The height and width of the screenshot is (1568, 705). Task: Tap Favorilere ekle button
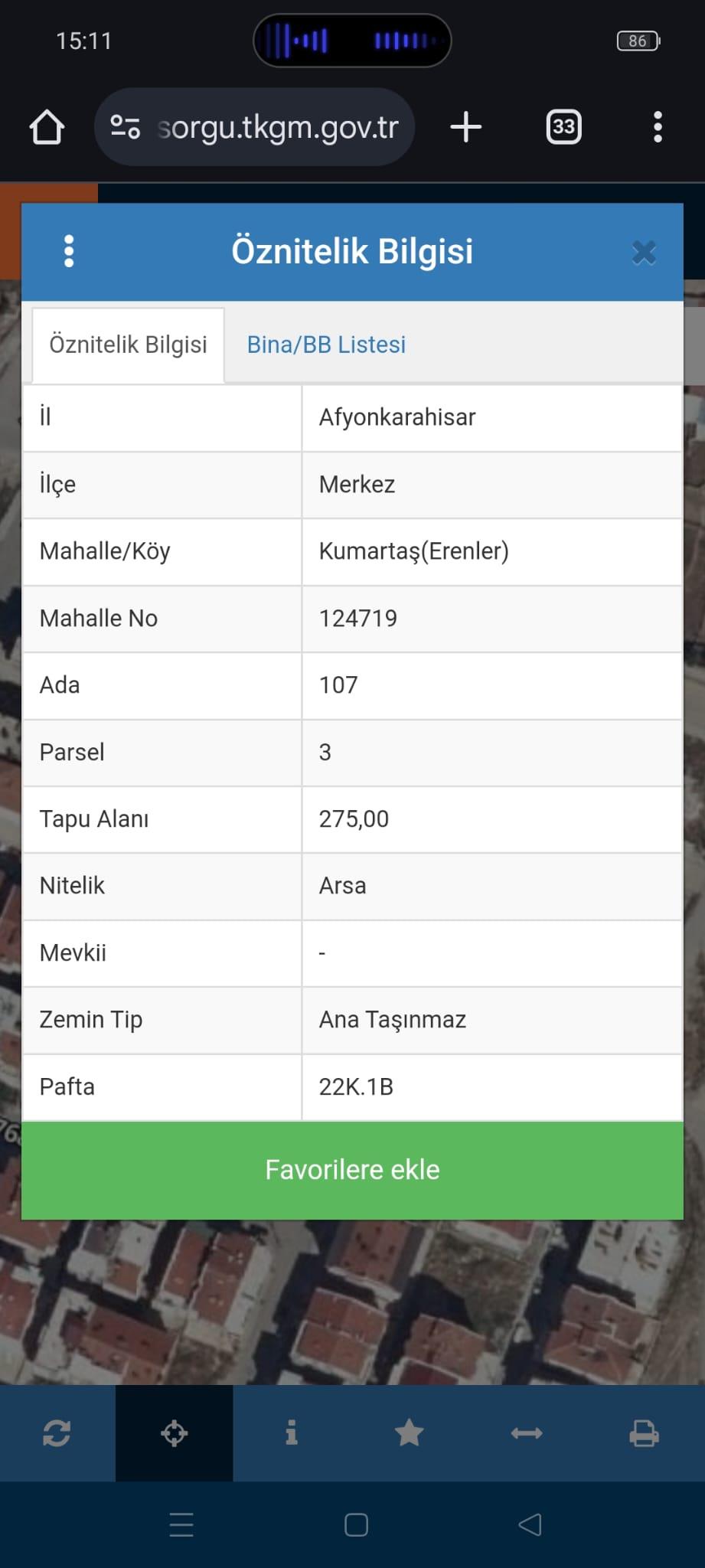[x=352, y=1170]
